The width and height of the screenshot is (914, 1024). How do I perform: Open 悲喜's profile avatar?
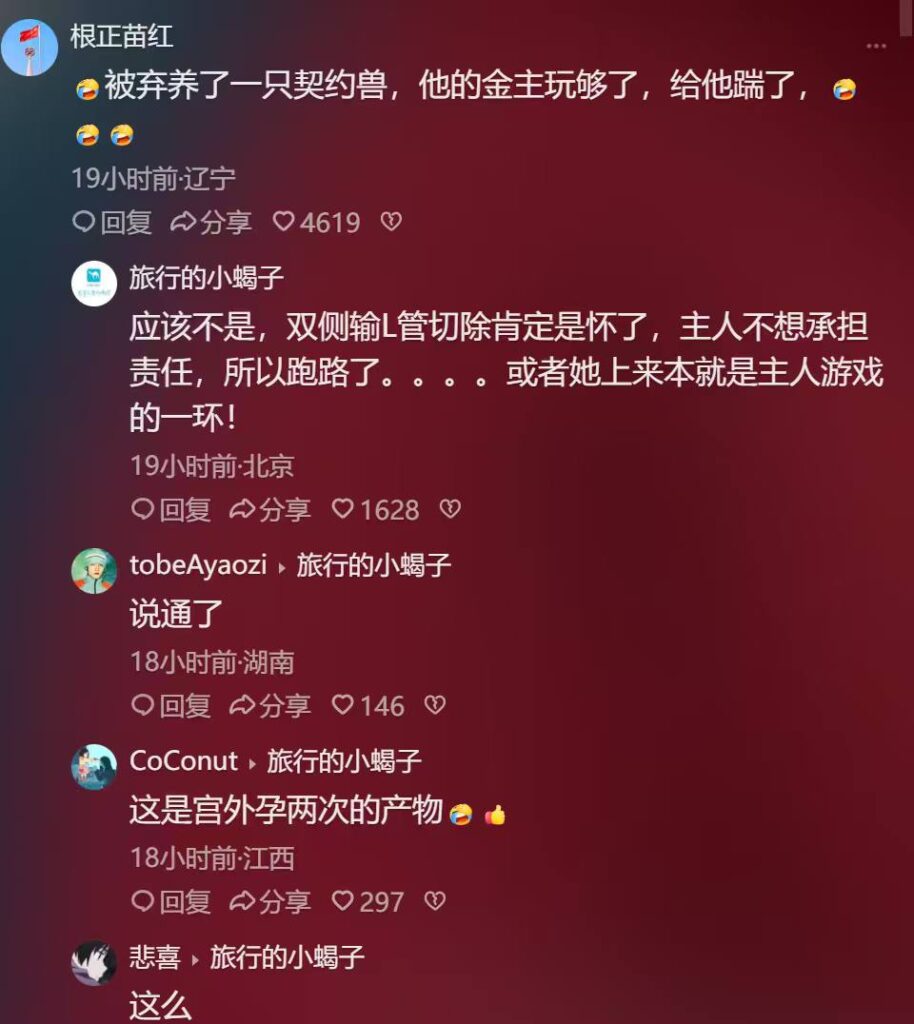[94, 962]
